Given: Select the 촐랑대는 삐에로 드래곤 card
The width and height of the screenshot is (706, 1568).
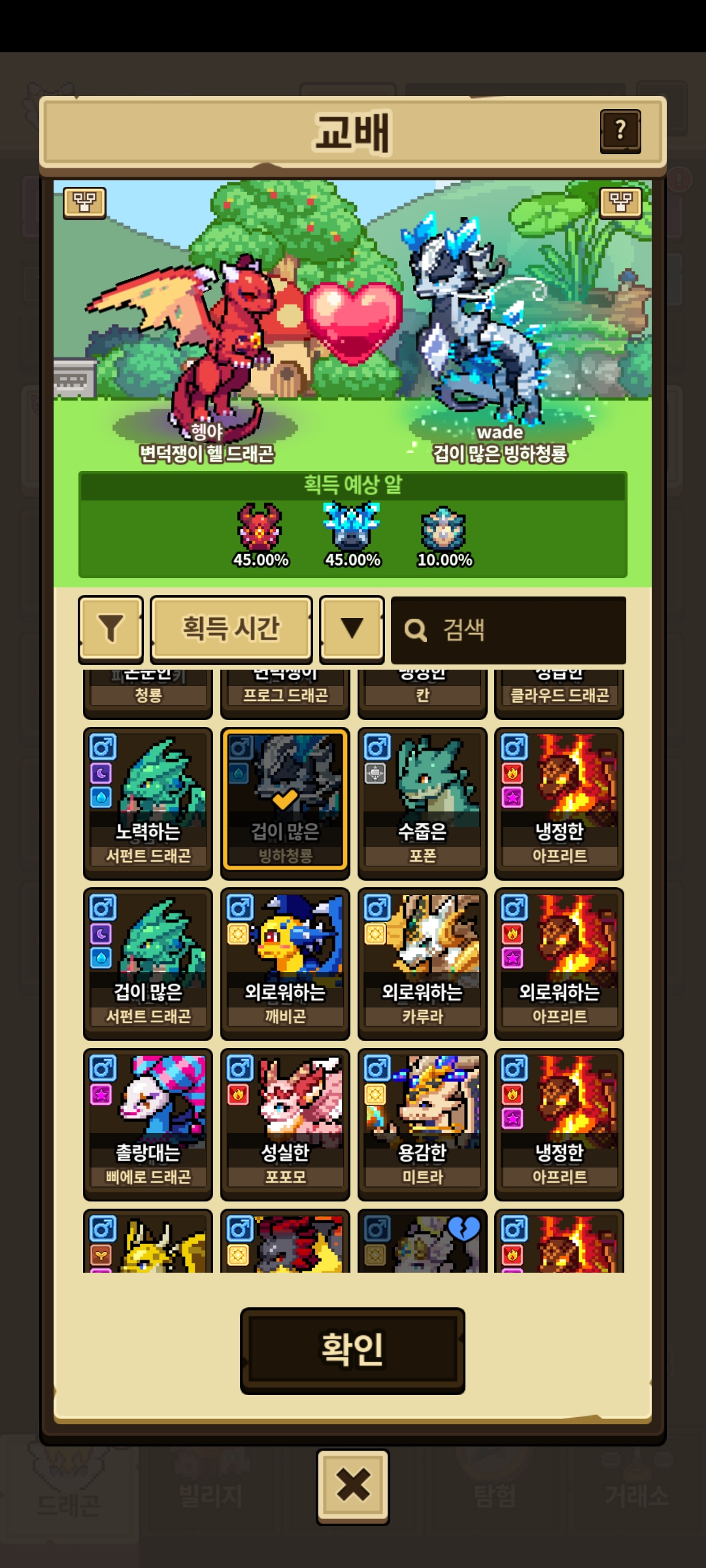Looking at the screenshot, I should [x=148, y=1125].
